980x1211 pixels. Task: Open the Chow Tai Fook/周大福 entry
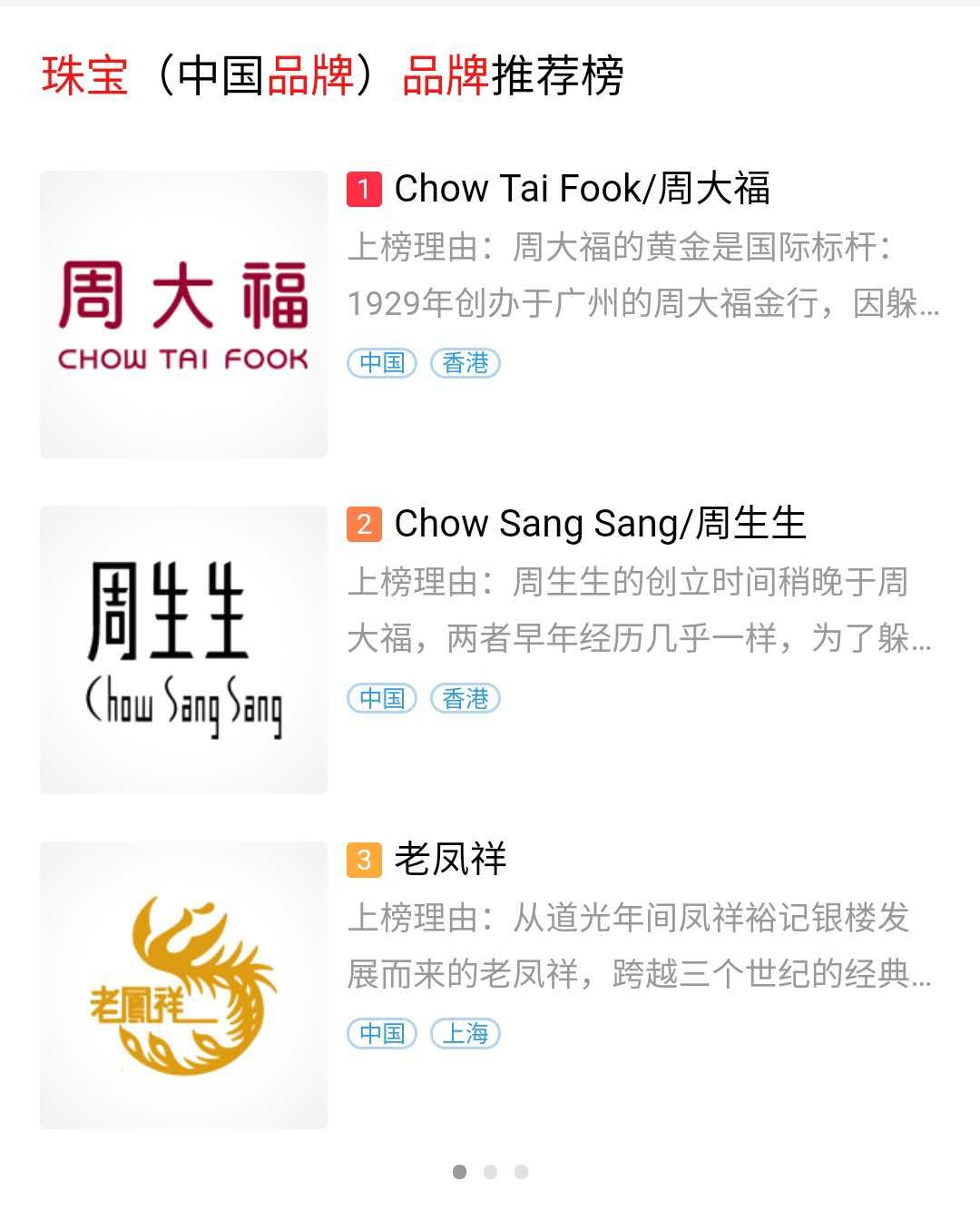tap(585, 189)
